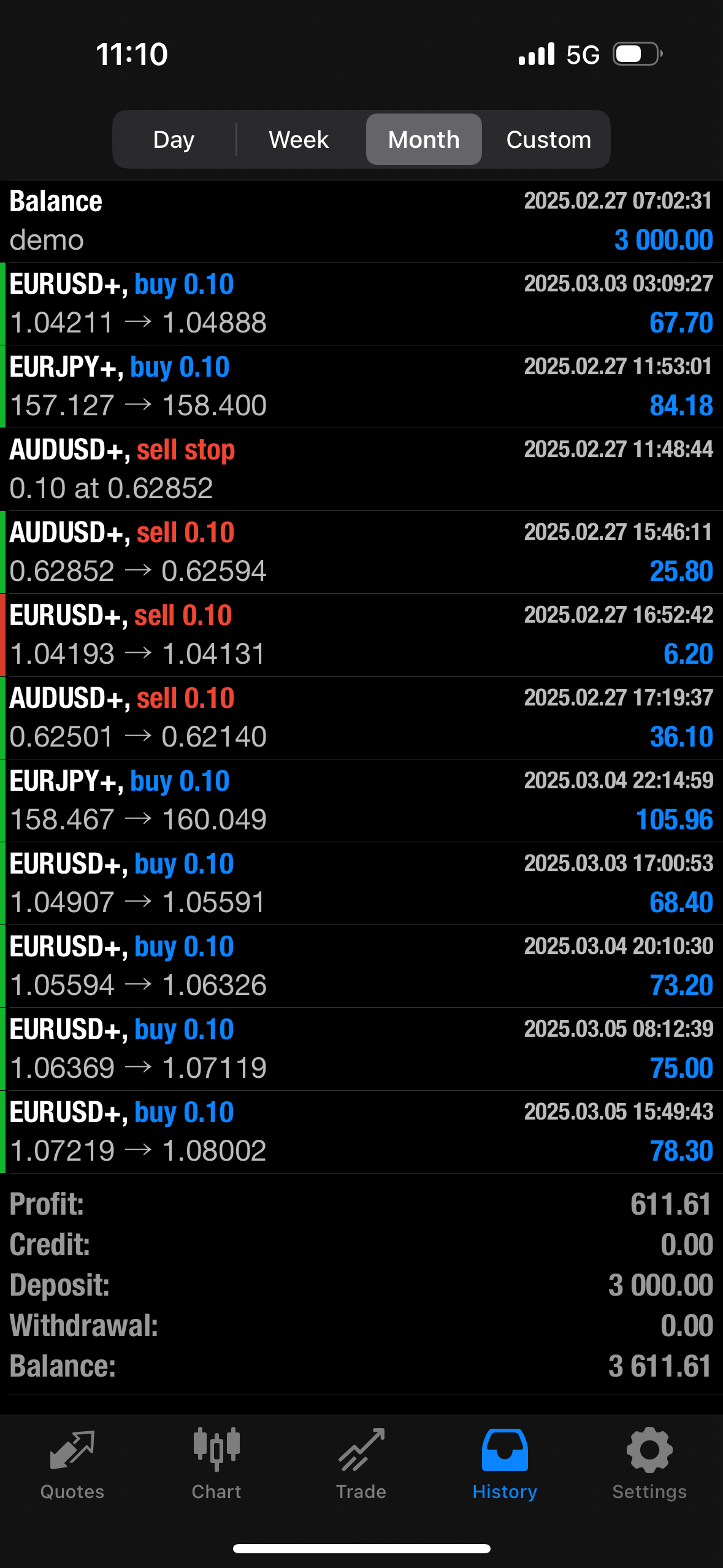Select the Month period filter
This screenshot has height=1568, width=723.
click(x=424, y=139)
